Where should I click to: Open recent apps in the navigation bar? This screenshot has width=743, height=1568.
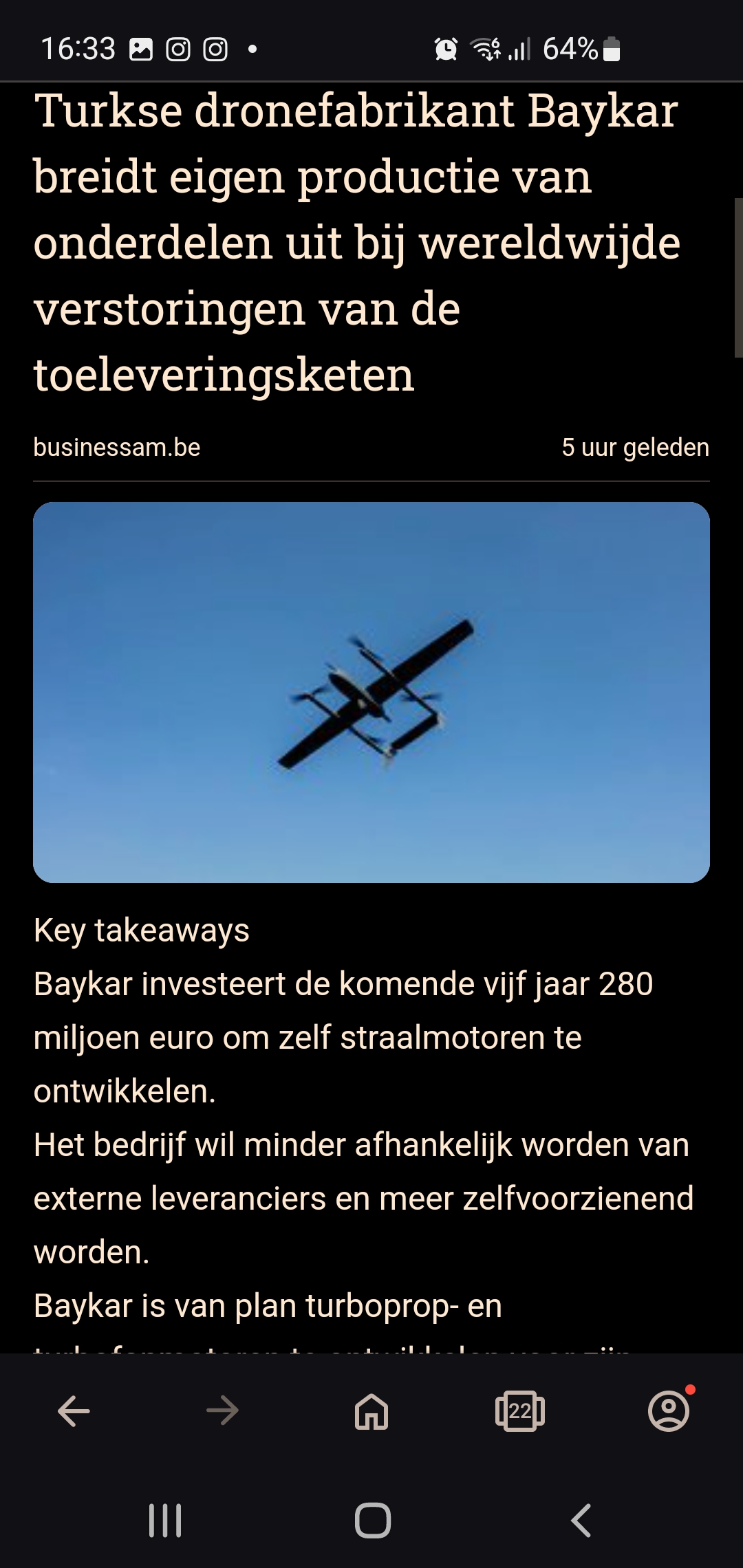tap(165, 1520)
